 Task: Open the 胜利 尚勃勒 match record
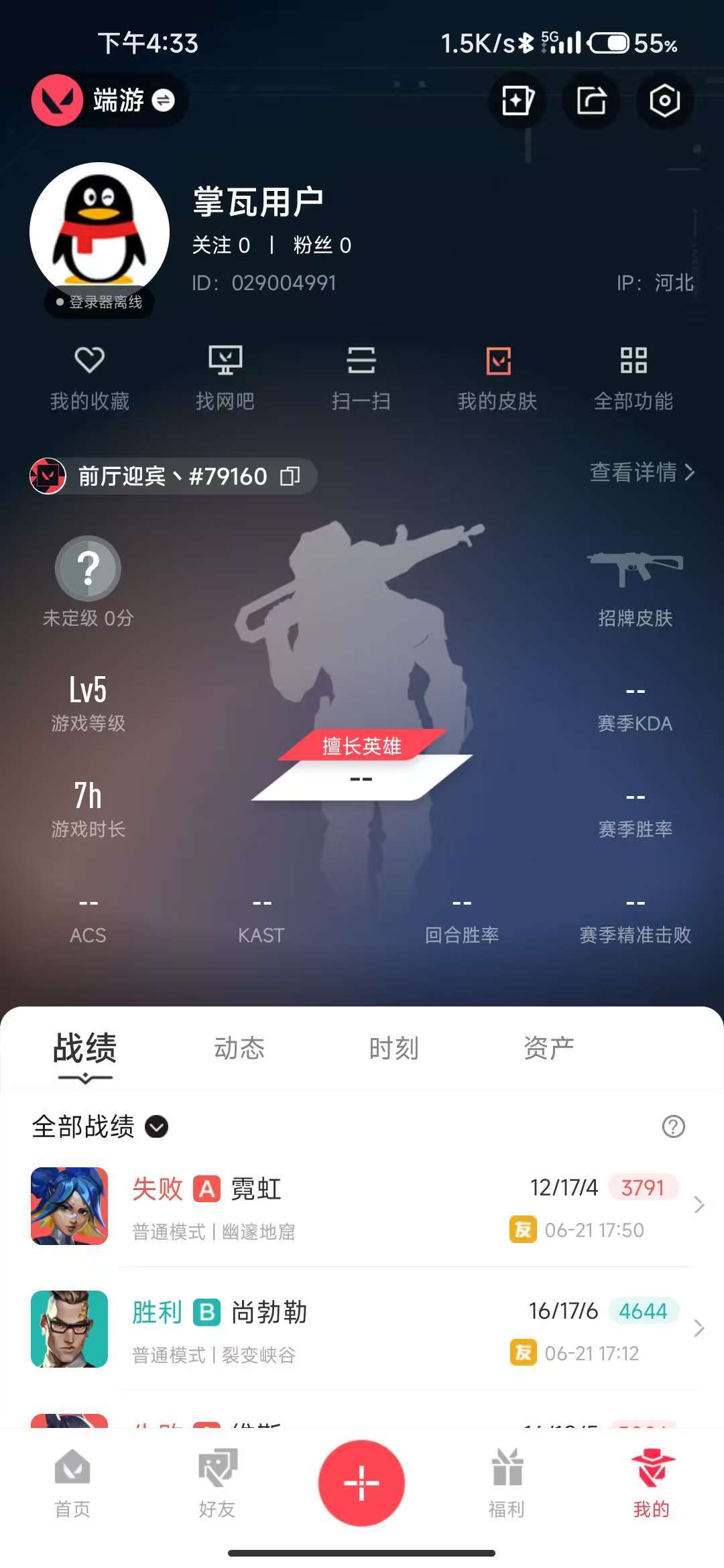(x=362, y=1329)
